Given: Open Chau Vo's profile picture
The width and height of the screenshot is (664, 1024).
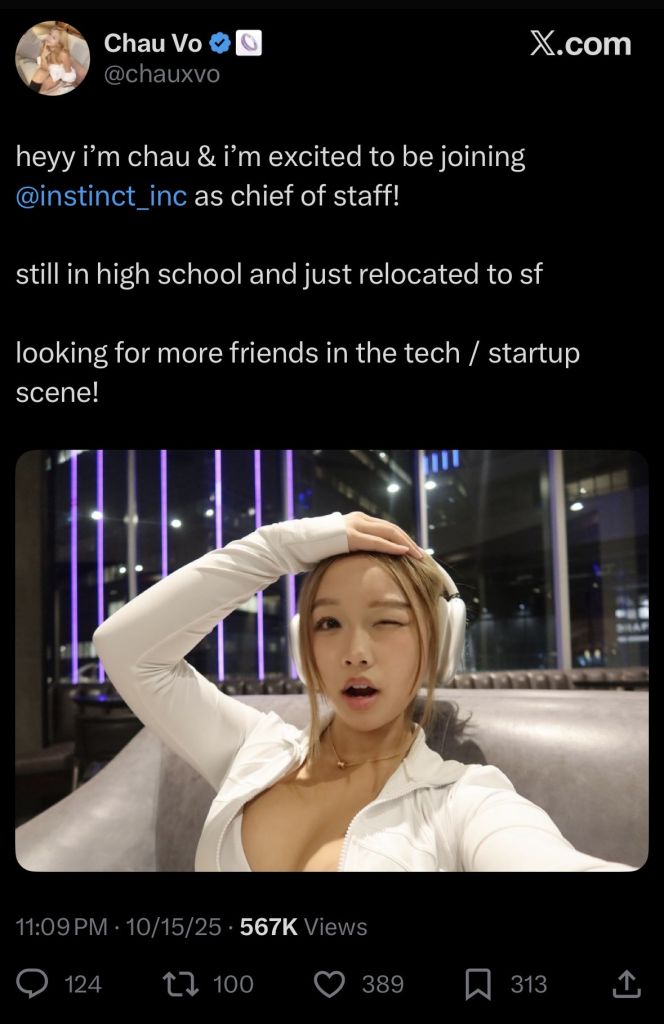Looking at the screenshot, I should pyautogui.click(x=52, y=58).
